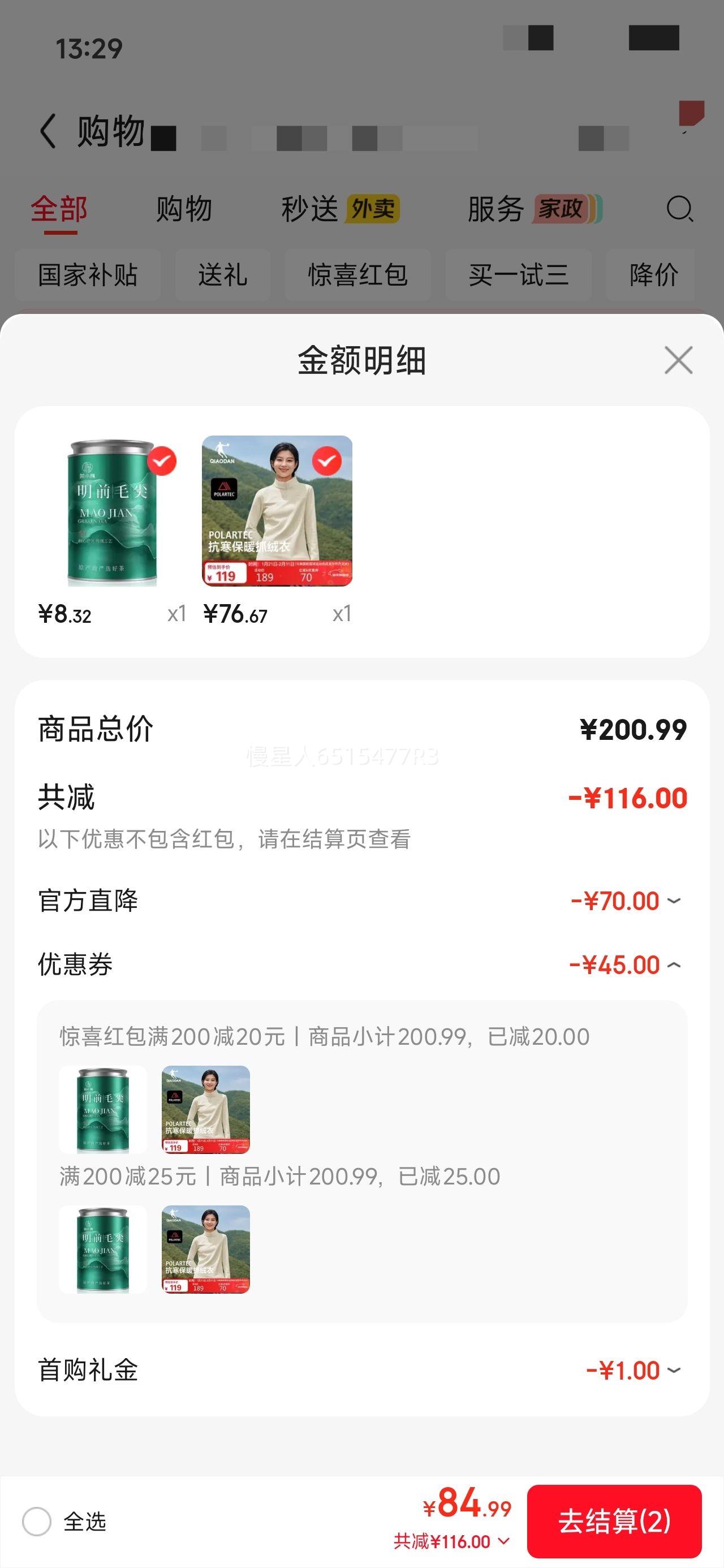Tap the search magnifier icon
Viewport: 724px width, 1568px height.
(680, 211)
